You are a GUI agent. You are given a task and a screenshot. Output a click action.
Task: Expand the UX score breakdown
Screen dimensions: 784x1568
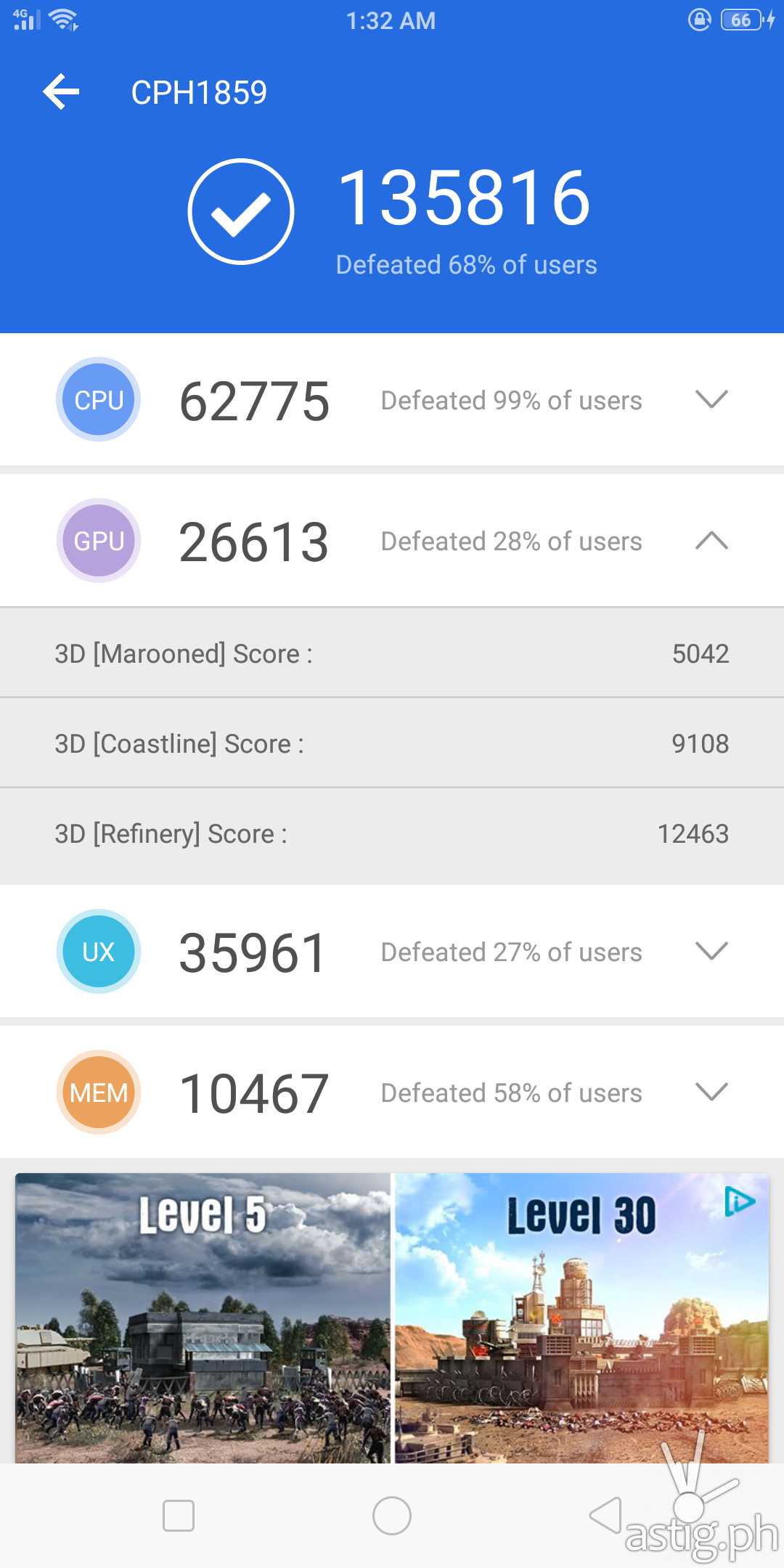pyautogui.click(x=711, y=951)
